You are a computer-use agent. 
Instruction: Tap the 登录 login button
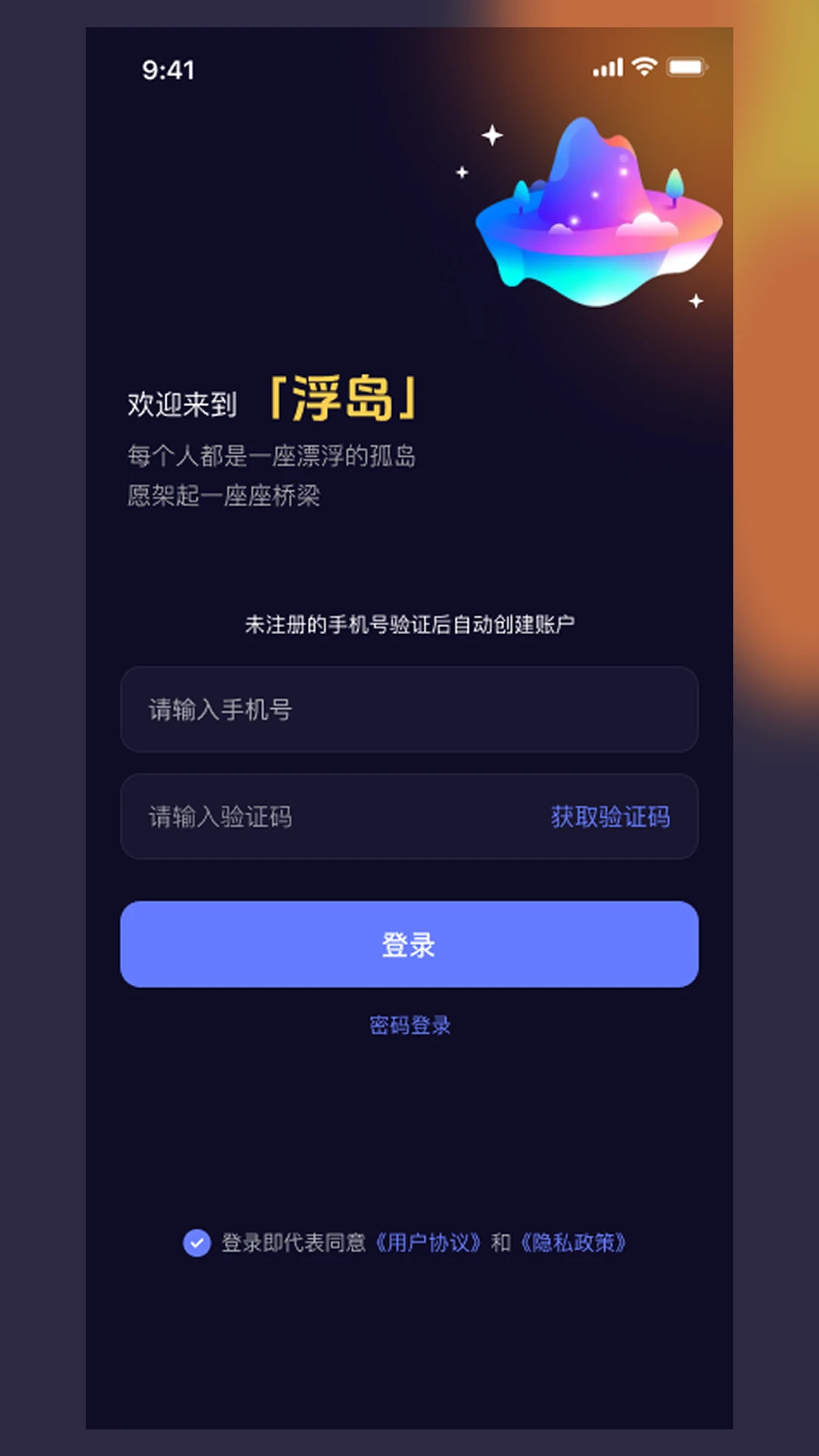(x=409, y=944)
